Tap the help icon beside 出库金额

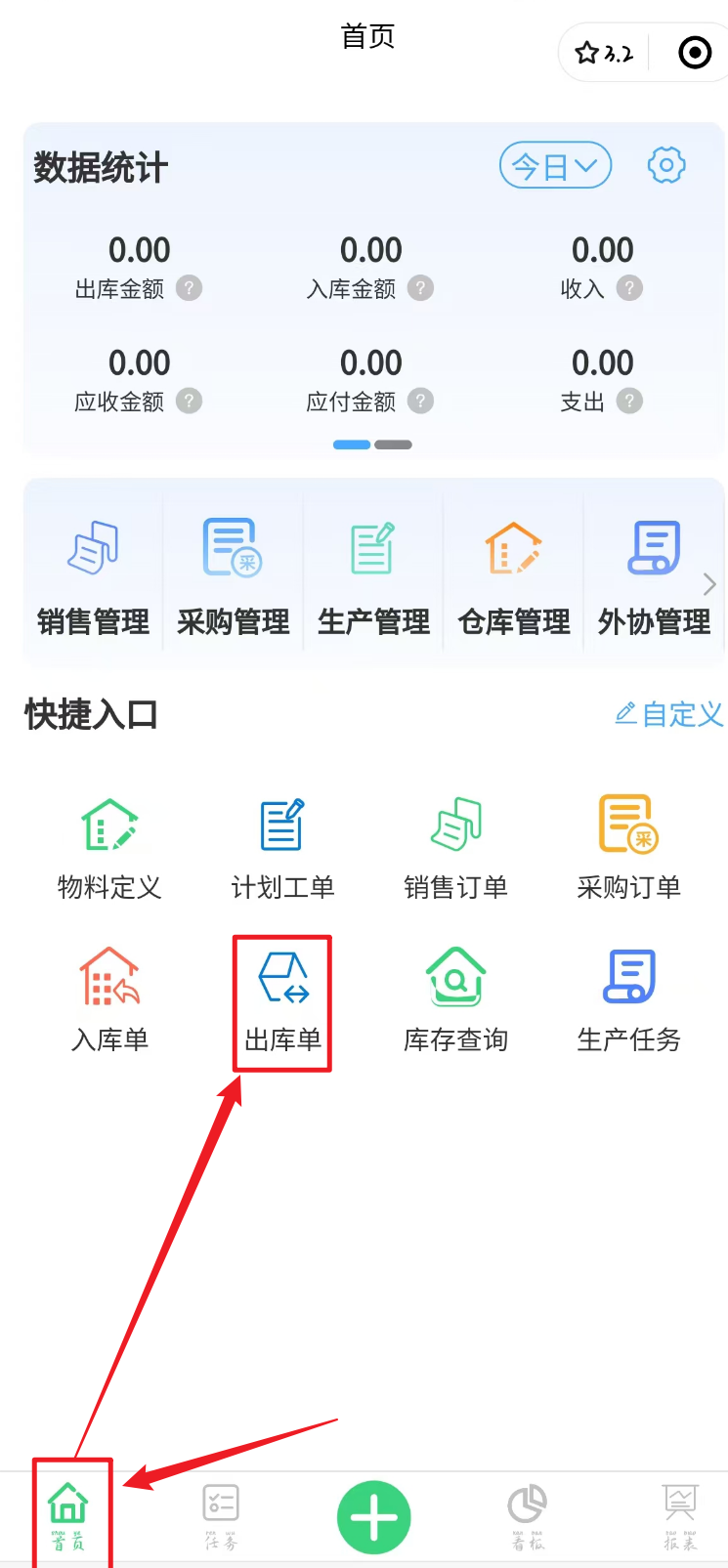tap(189, 288)
